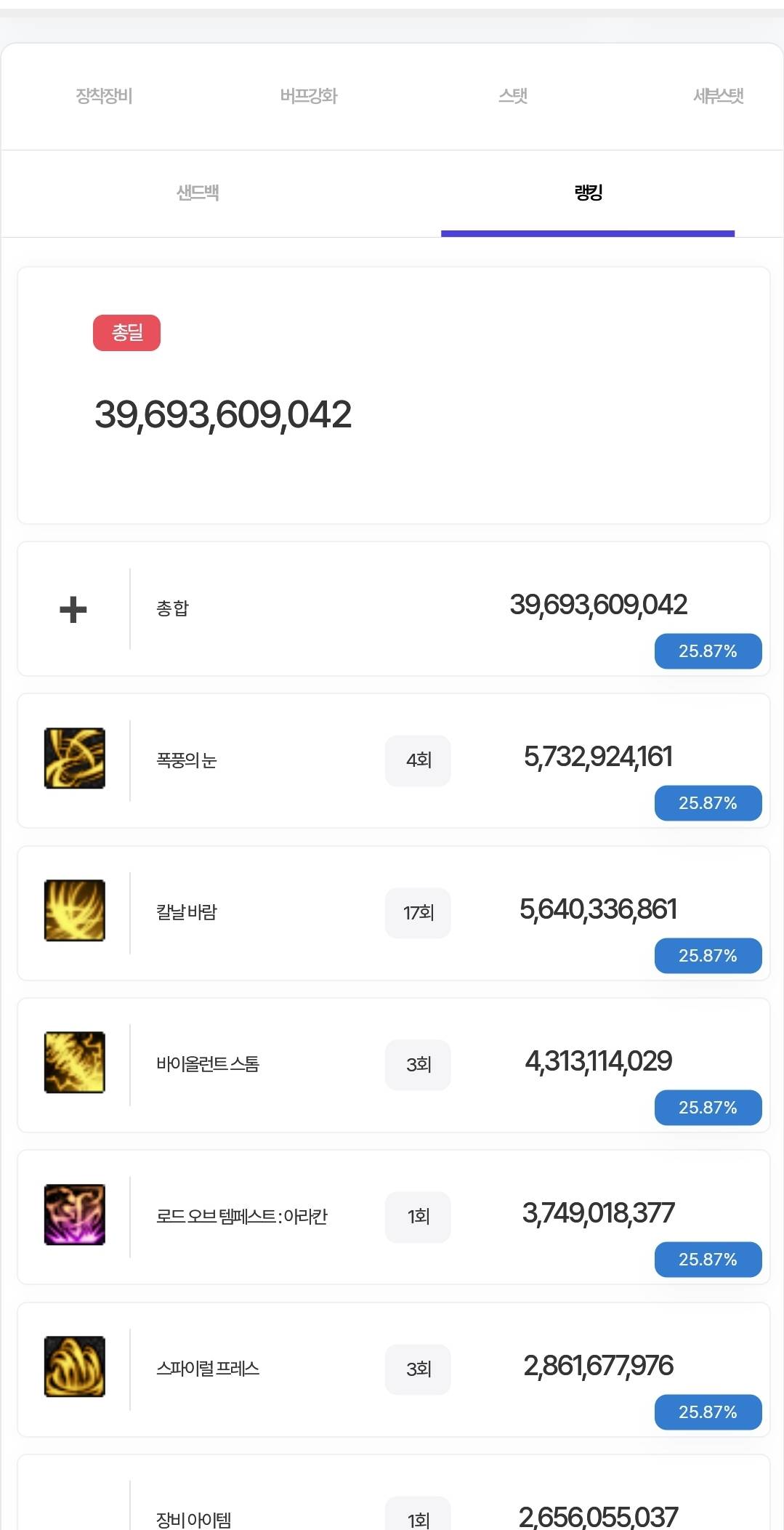Viewport: 784px width, 1530px height.
Task: Switch to the 장착장비 tab
Action: coord(104,96)
